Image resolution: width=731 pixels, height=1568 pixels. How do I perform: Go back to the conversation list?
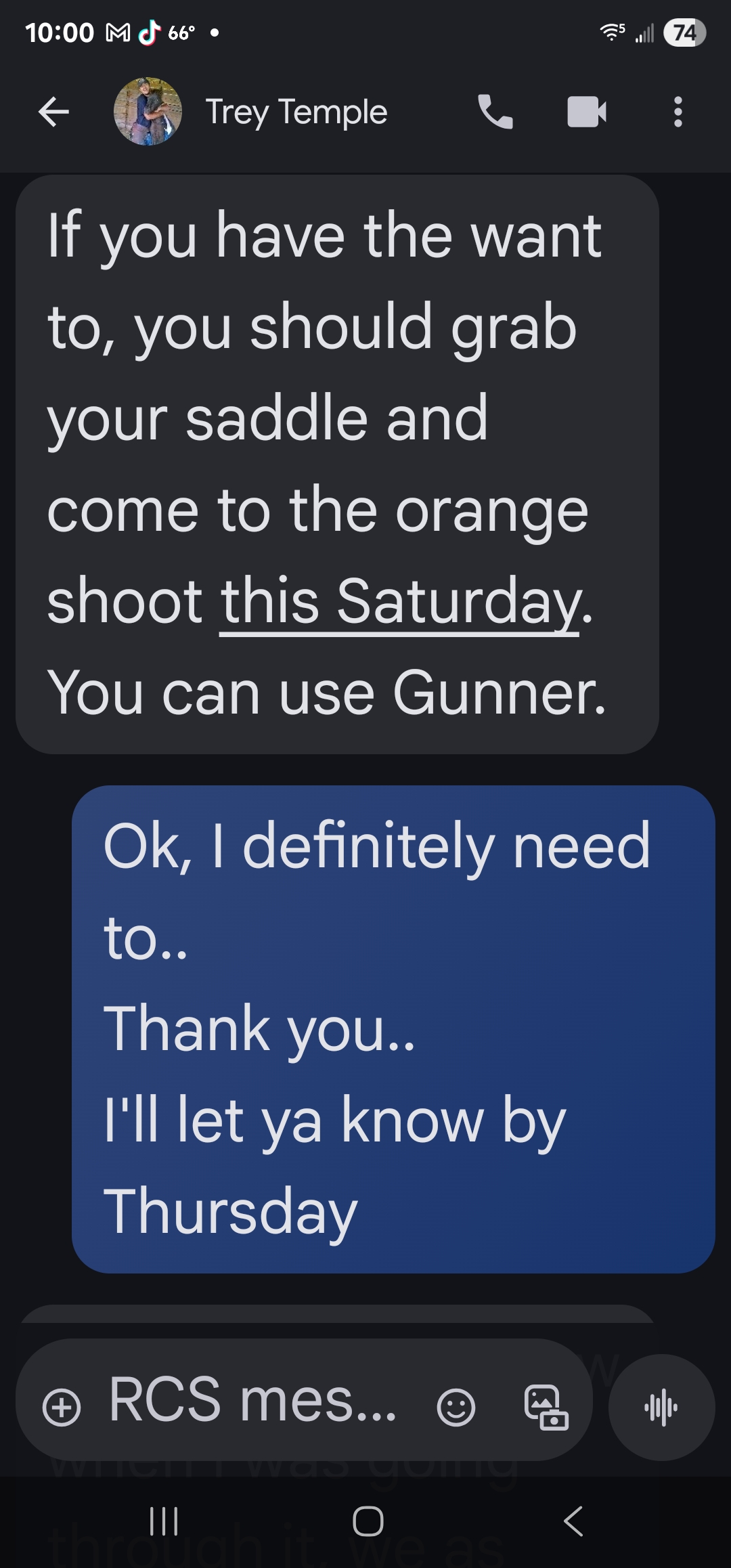tap(54, 112)
